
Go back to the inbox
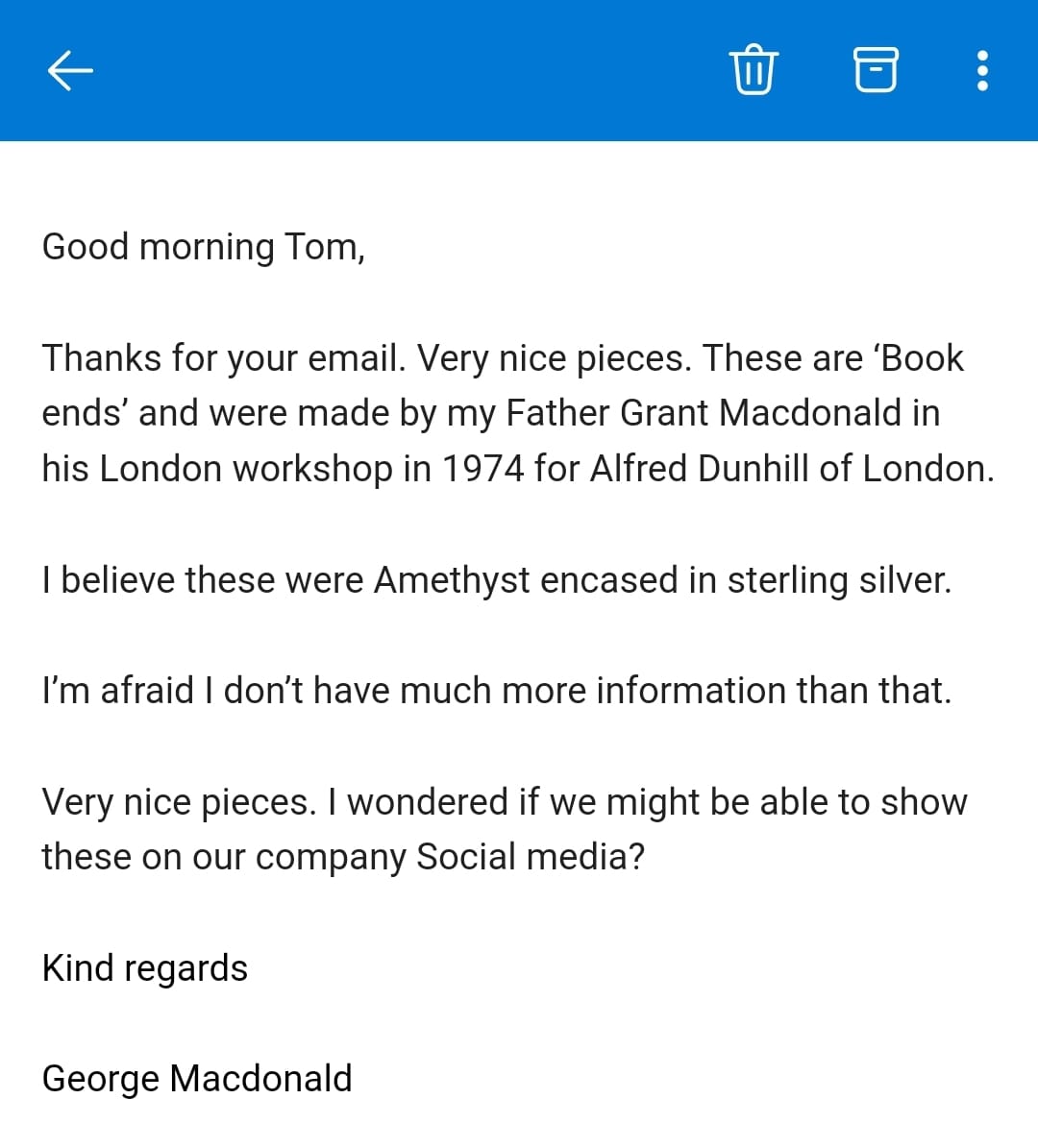[70, 70]
